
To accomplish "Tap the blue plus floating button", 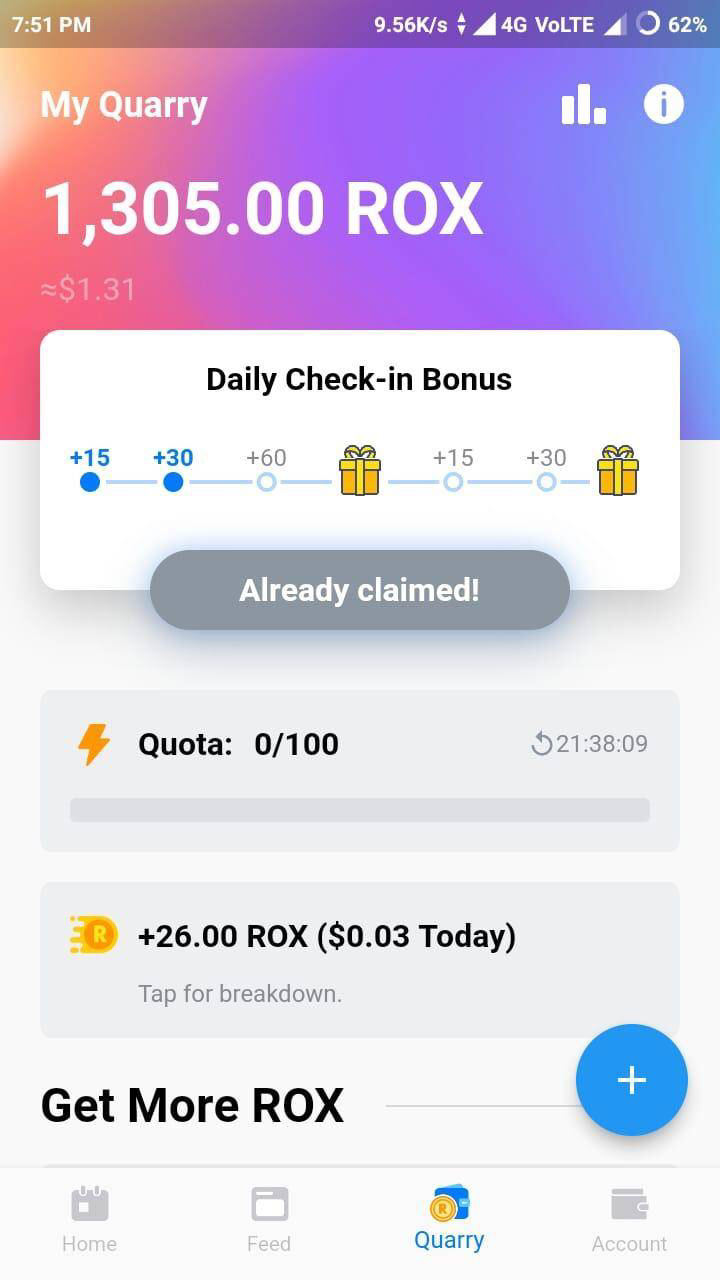I will (632, 1080).
